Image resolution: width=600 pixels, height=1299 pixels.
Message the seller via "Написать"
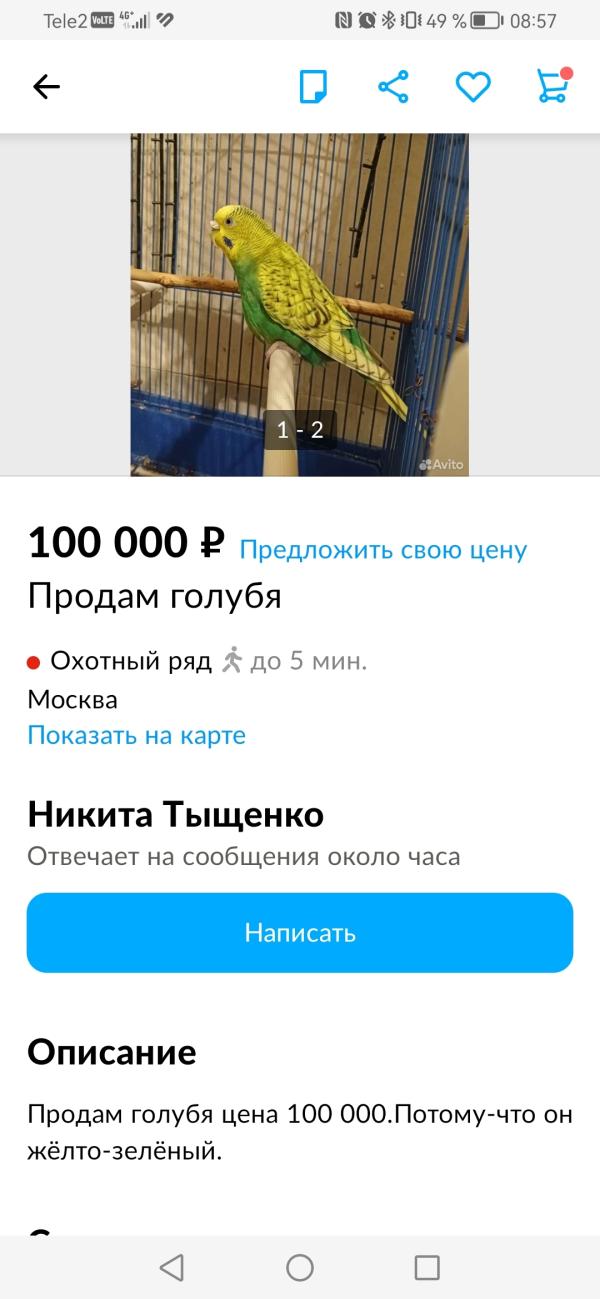[x=299, y=933]
